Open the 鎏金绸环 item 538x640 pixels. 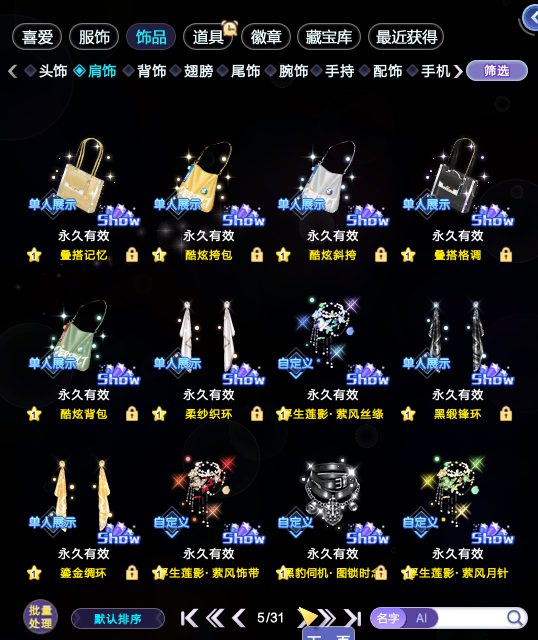(x=84, y=519)
